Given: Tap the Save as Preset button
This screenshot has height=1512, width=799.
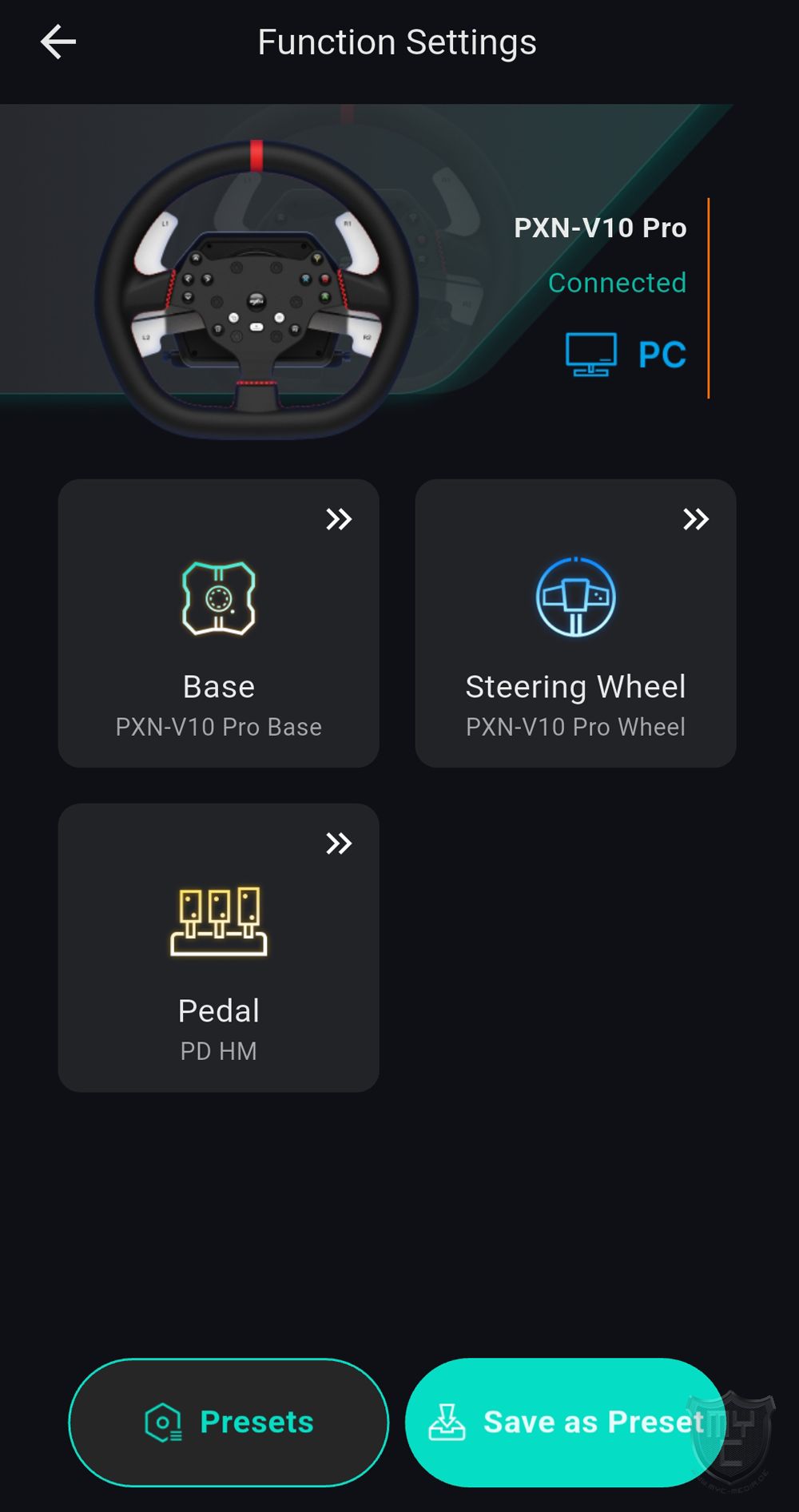Looking at the screenshot, I should tap(565, 1422).
